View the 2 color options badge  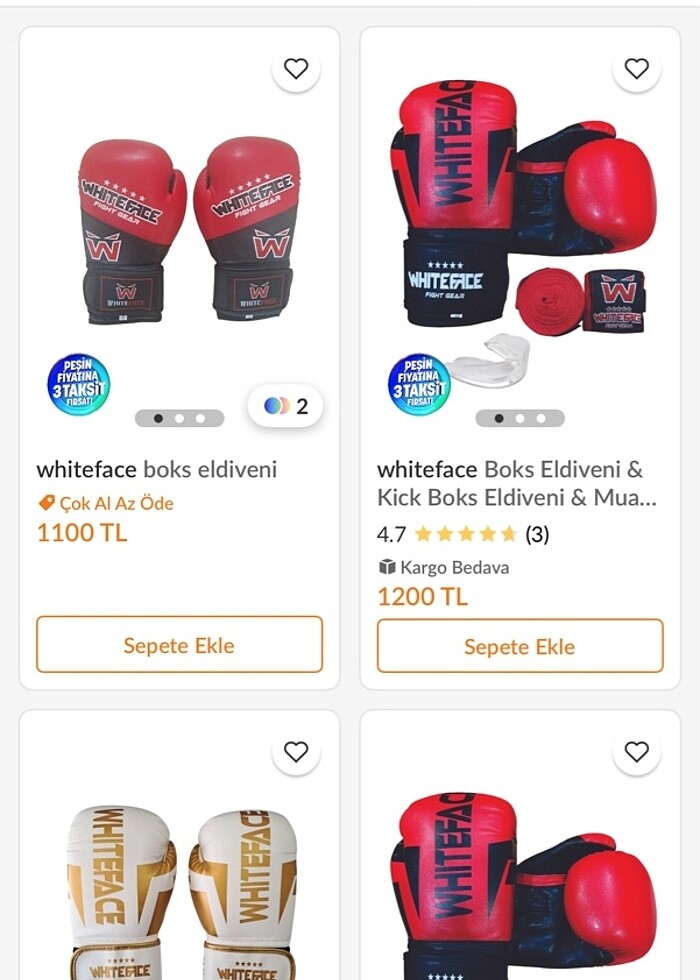click(286, 406)
